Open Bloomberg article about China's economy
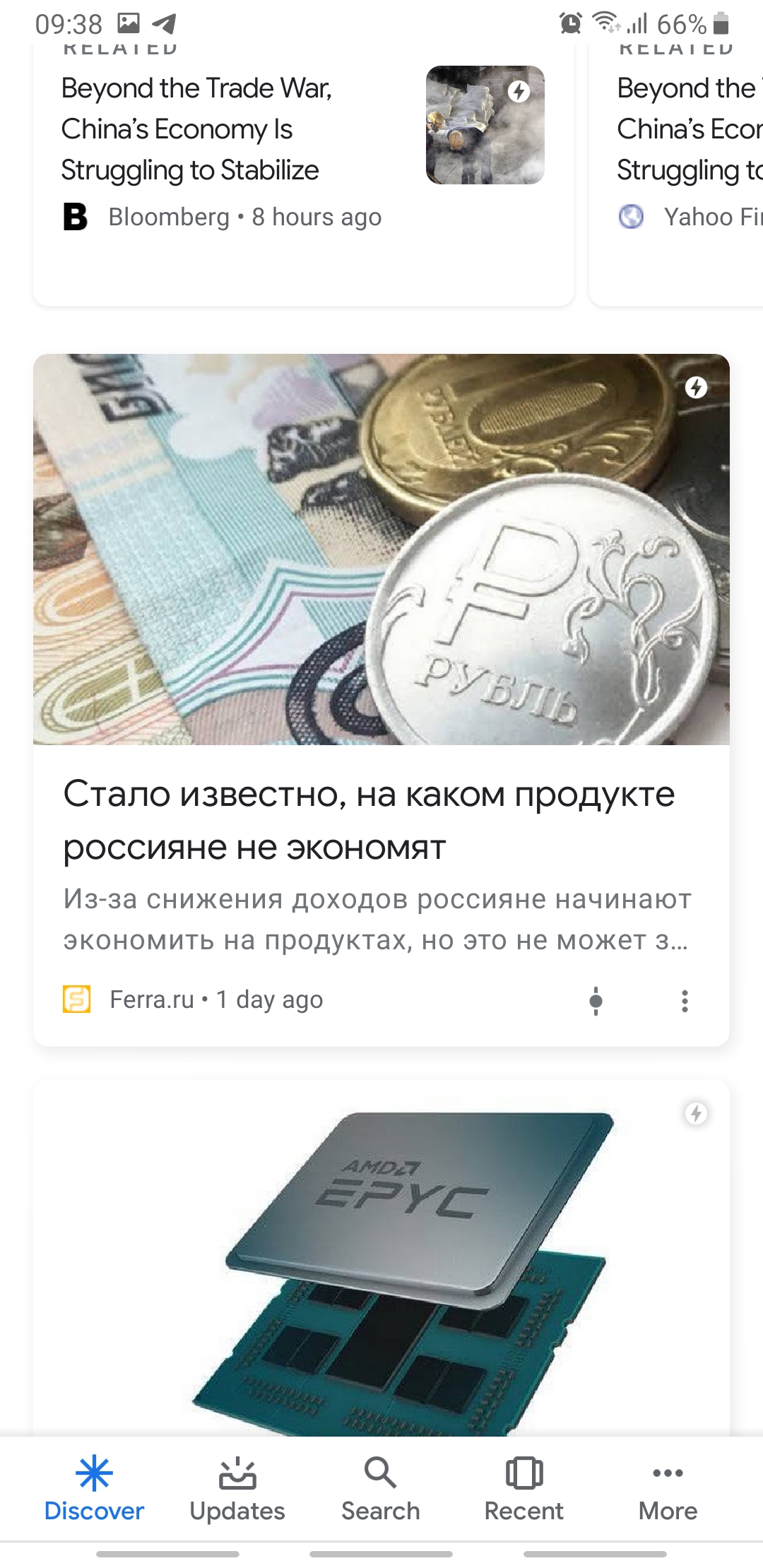The image size is (763, 1568). 233,131
